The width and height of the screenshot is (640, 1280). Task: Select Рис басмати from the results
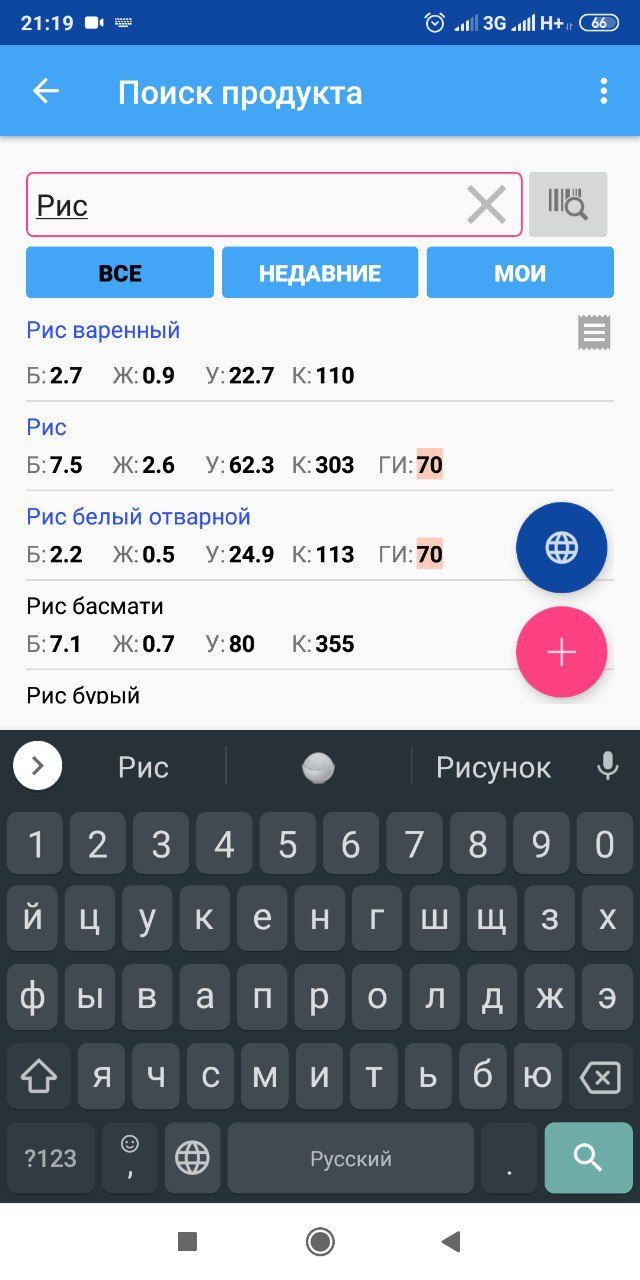320,625
